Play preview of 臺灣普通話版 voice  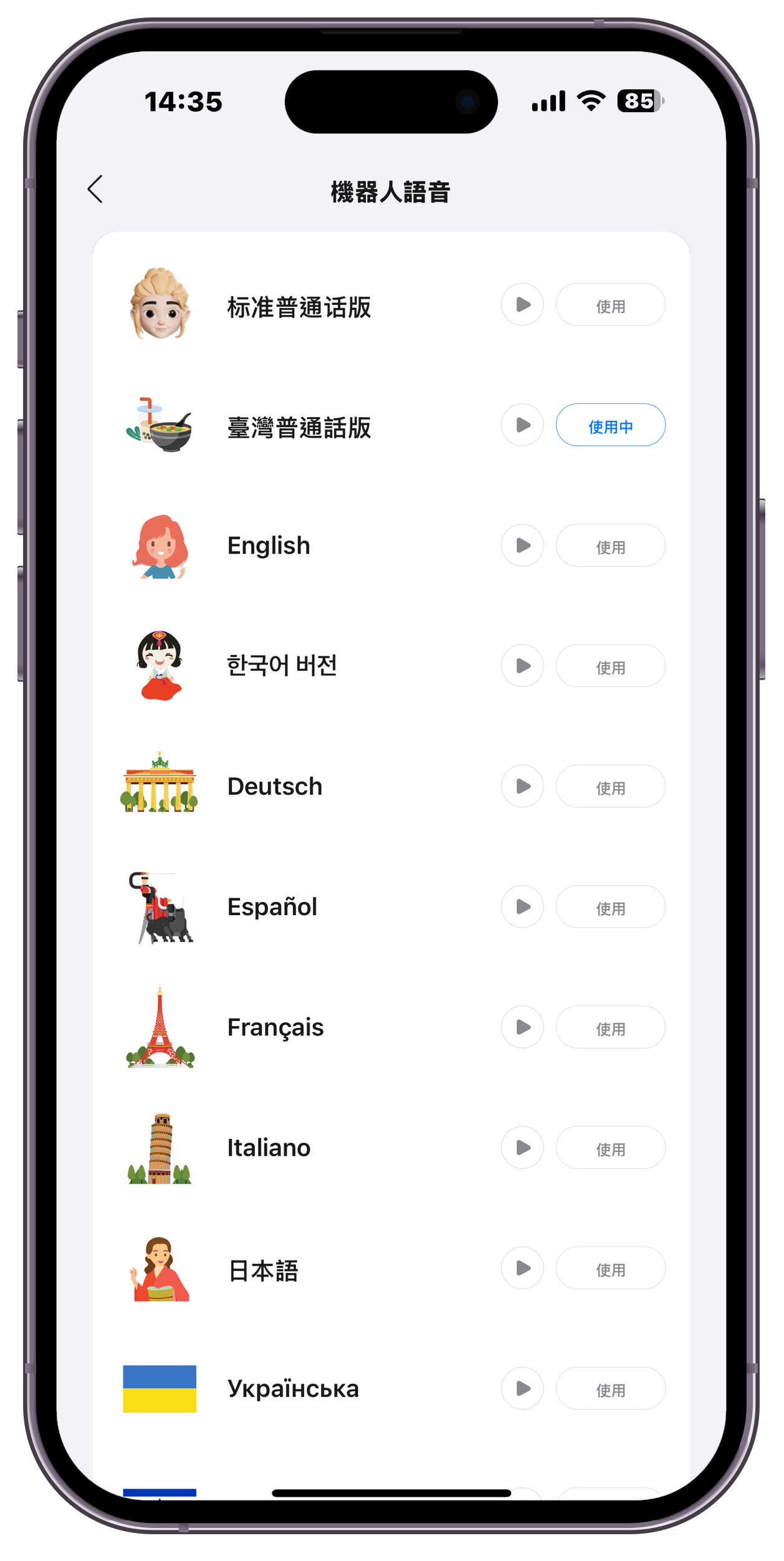point(522,425)
